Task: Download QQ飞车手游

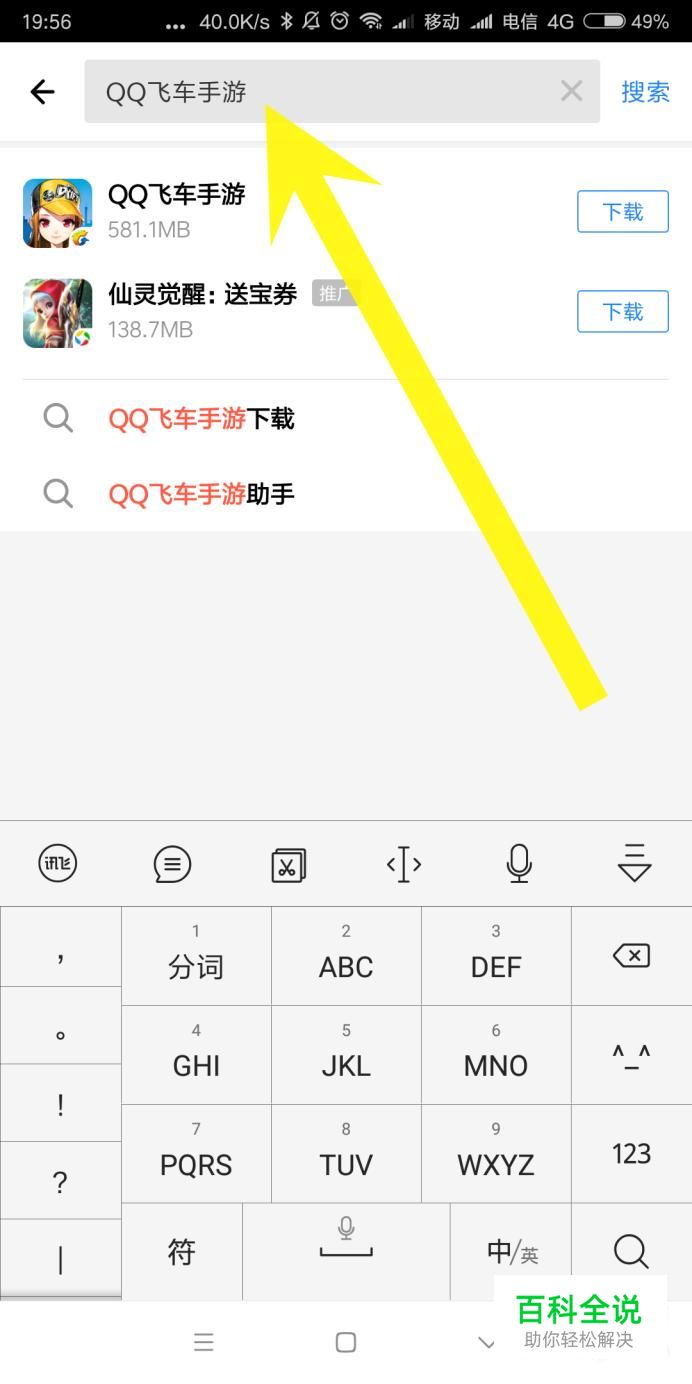Action: coord(622,212)
